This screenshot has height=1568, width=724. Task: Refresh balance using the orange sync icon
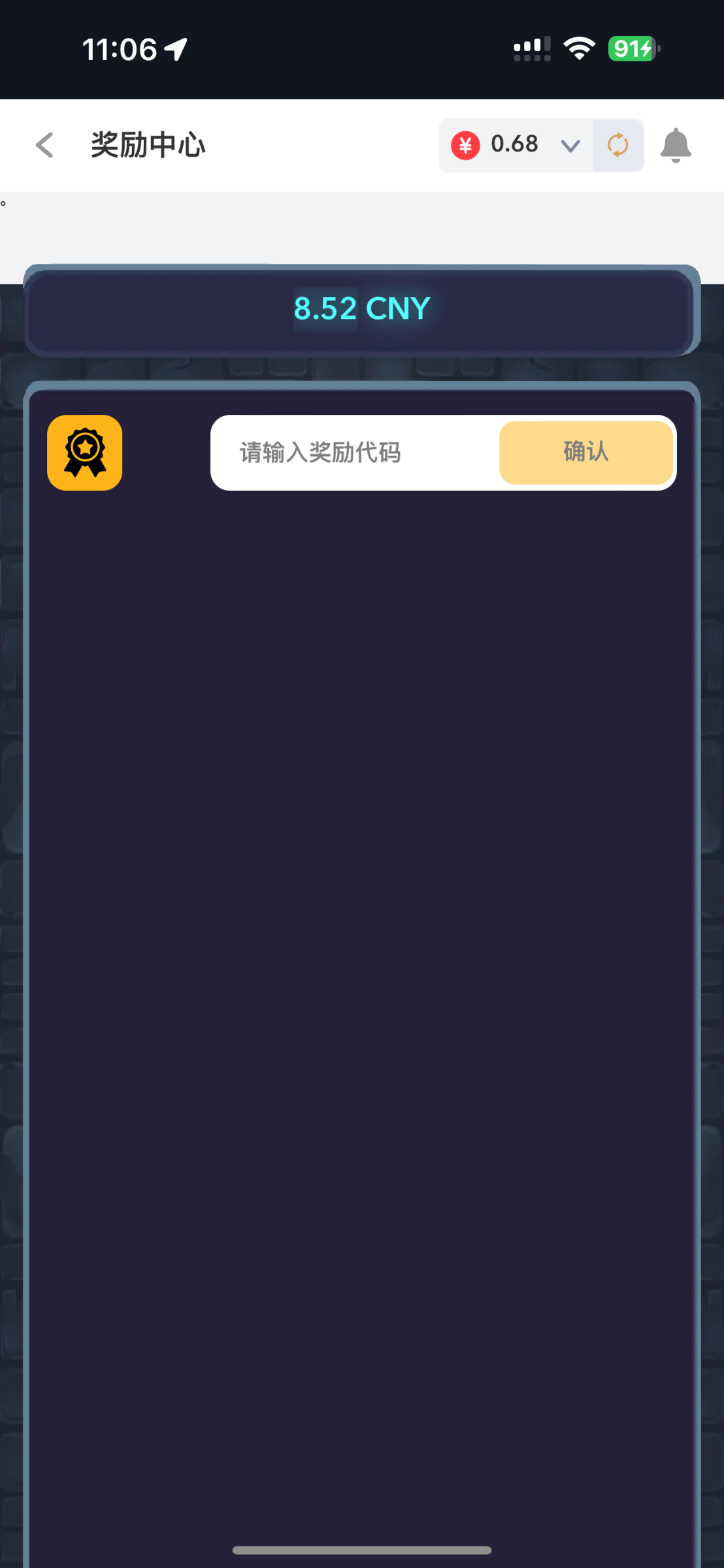tap(617, 144)
